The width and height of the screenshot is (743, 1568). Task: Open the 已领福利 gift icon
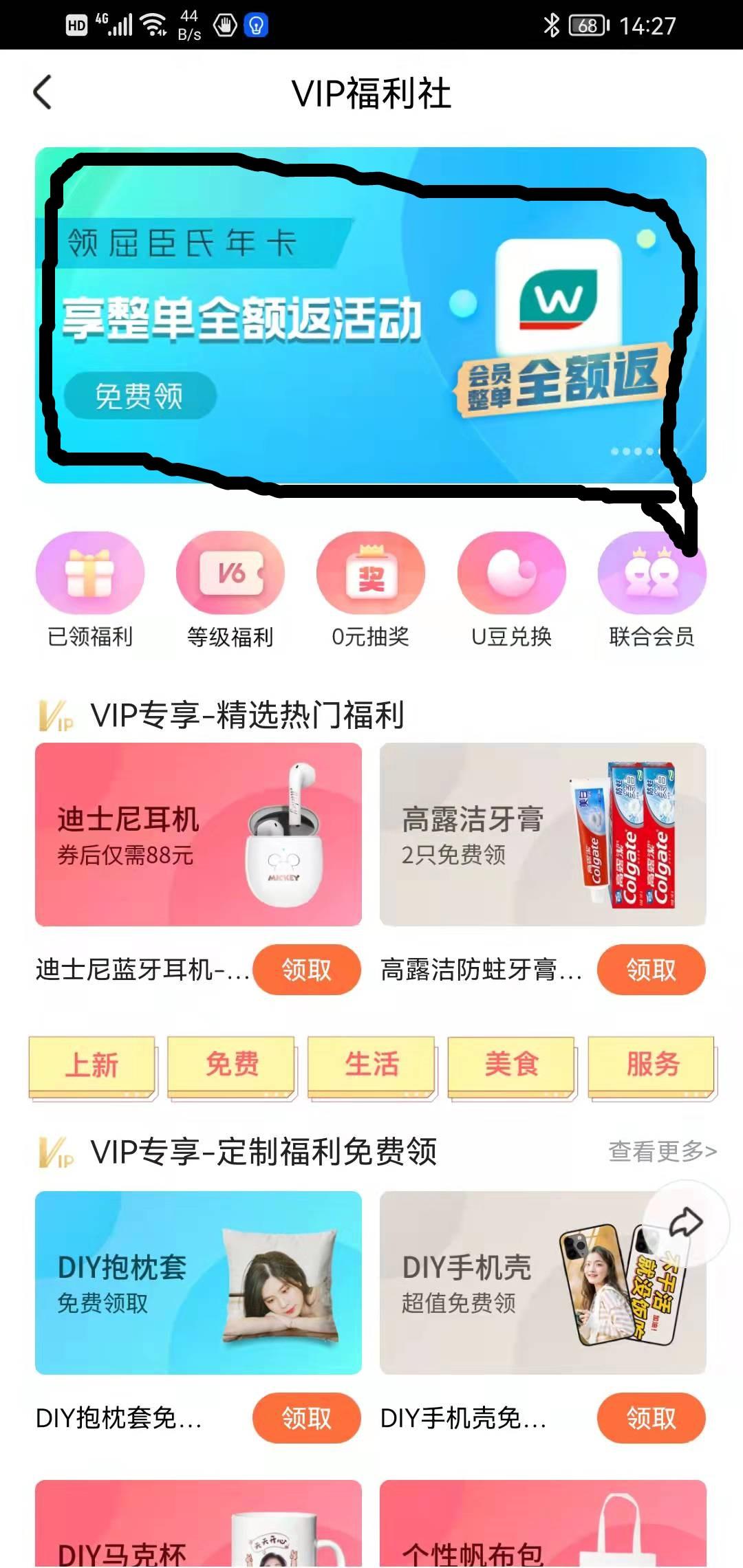pyautogui.click(x=89, y=571)
